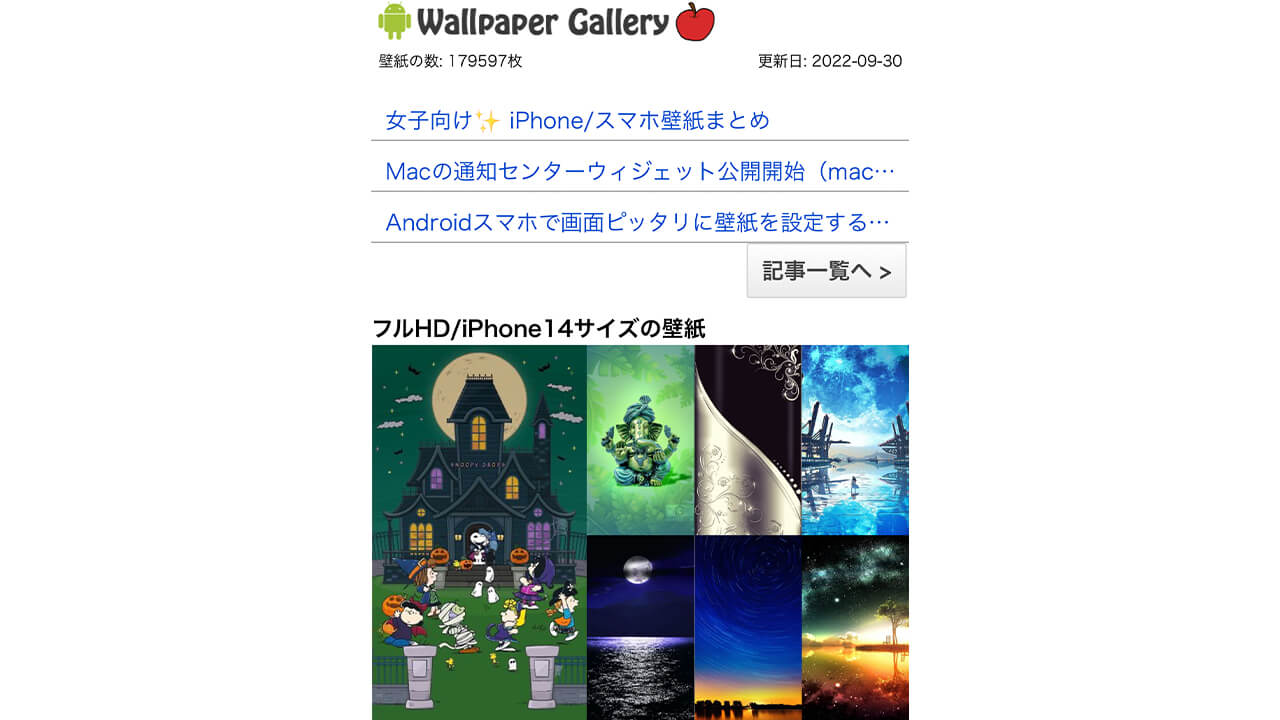Tap the 記事一覧へ button

(x=826, y=271)
